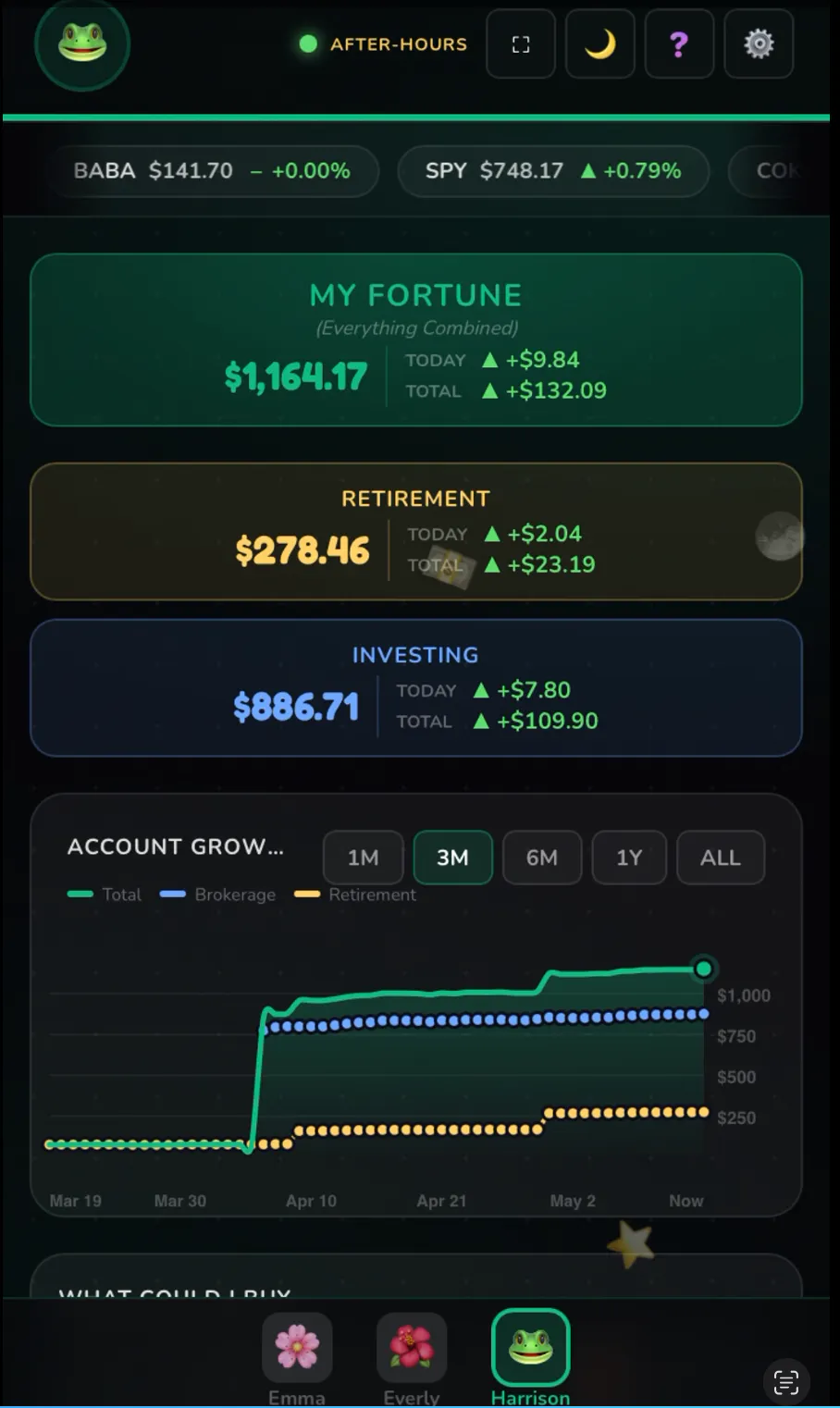The height and width of the screenshot is (1408, 840).
Task: Tap the frog avatar in header
Action: point(82,43)
